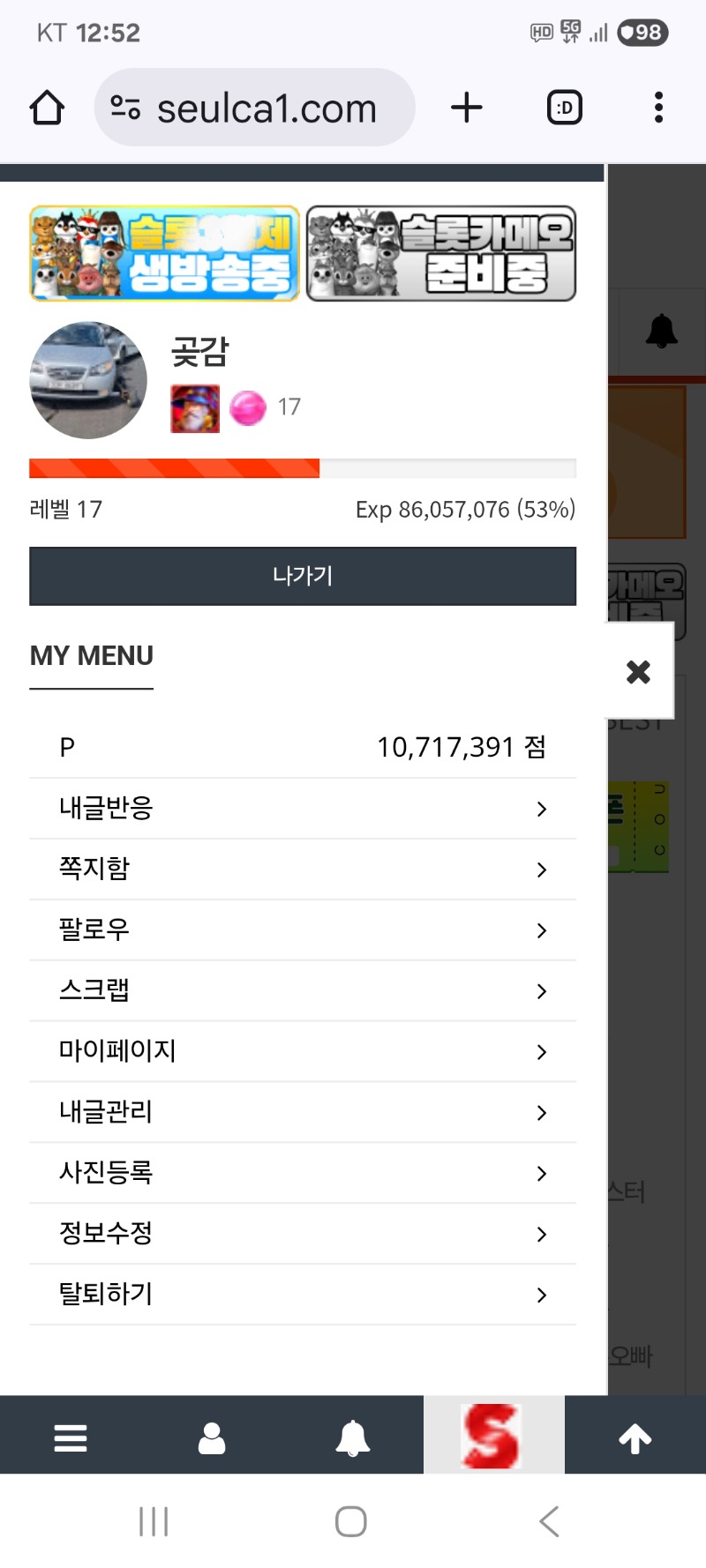
Task: Open browser overflow menu
Action: point(658,108)
